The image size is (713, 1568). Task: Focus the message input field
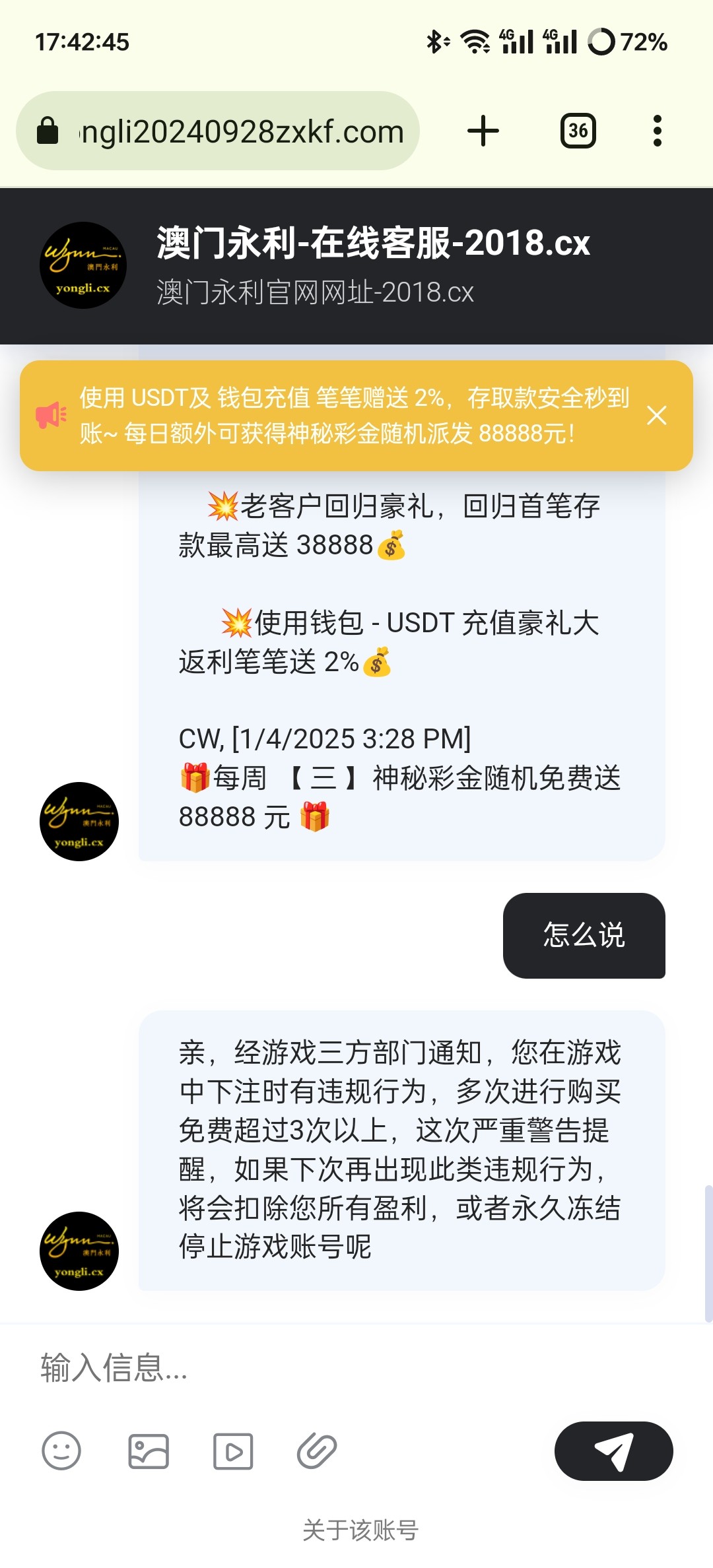point(356,1367)
